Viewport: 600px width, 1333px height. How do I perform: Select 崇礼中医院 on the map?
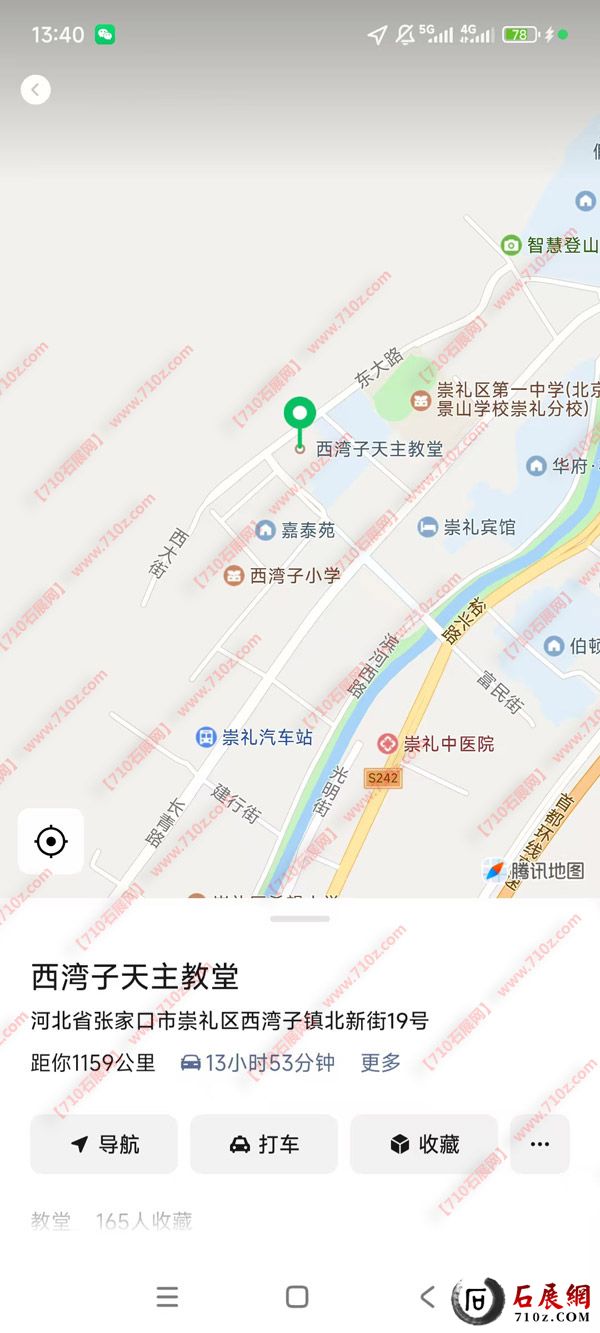tap(436, 744)
